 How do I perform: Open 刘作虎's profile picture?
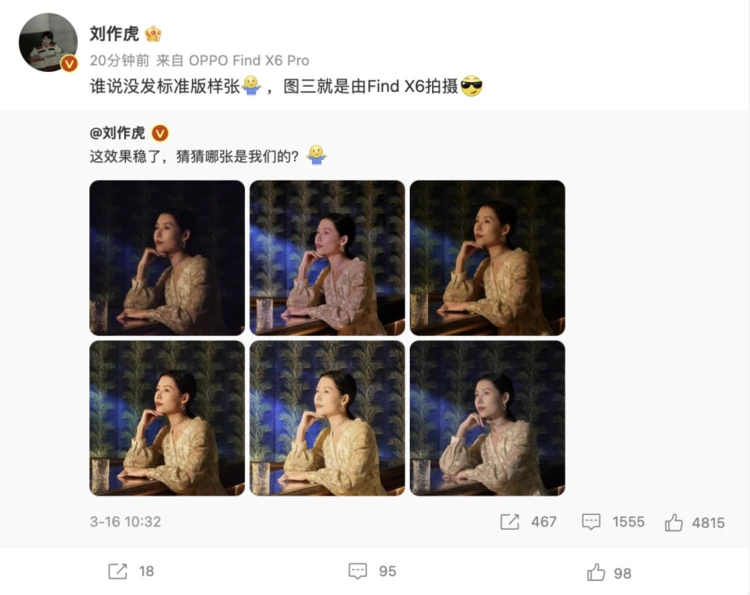[x=47, y=43]
